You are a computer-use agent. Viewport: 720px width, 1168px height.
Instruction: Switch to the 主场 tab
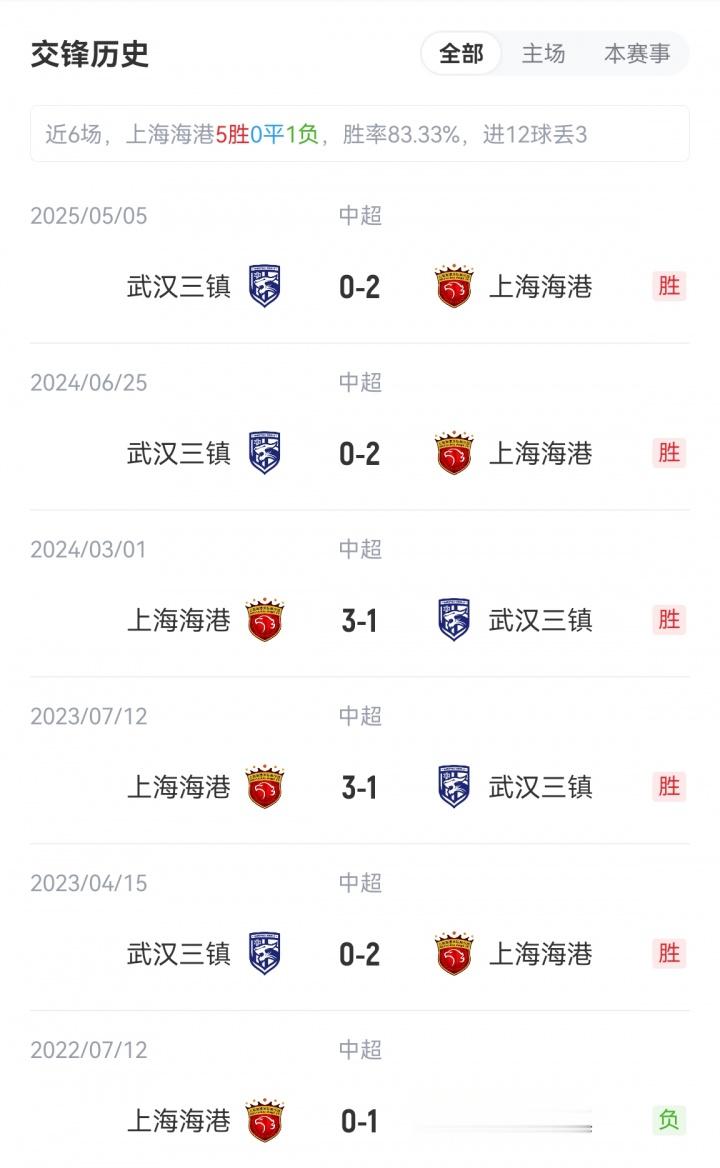point(543,54)
